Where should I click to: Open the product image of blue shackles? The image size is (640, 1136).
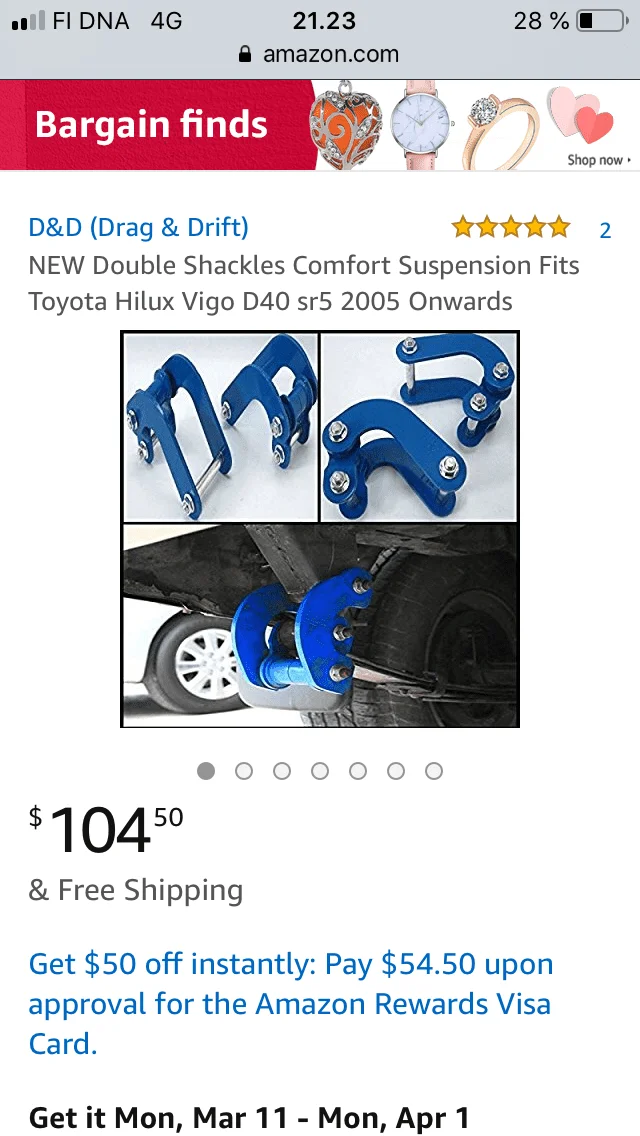pyautogui.click(x=320, y=529)
